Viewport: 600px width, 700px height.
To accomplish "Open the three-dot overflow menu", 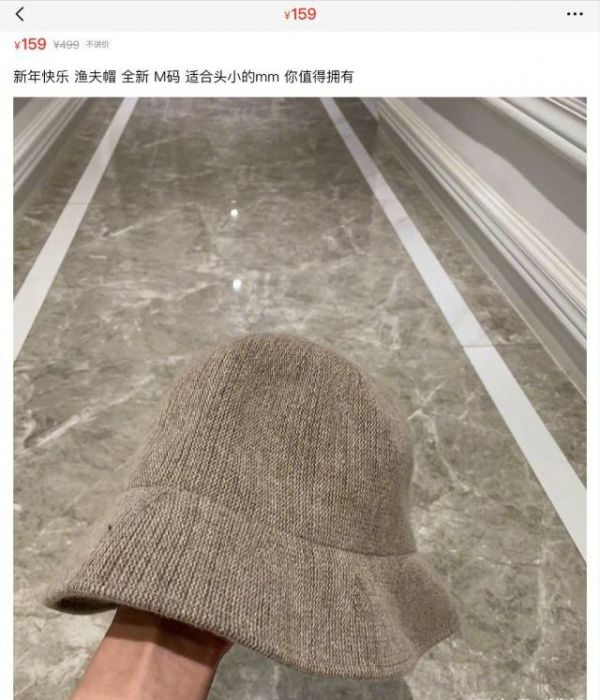I will pos(575,14).
